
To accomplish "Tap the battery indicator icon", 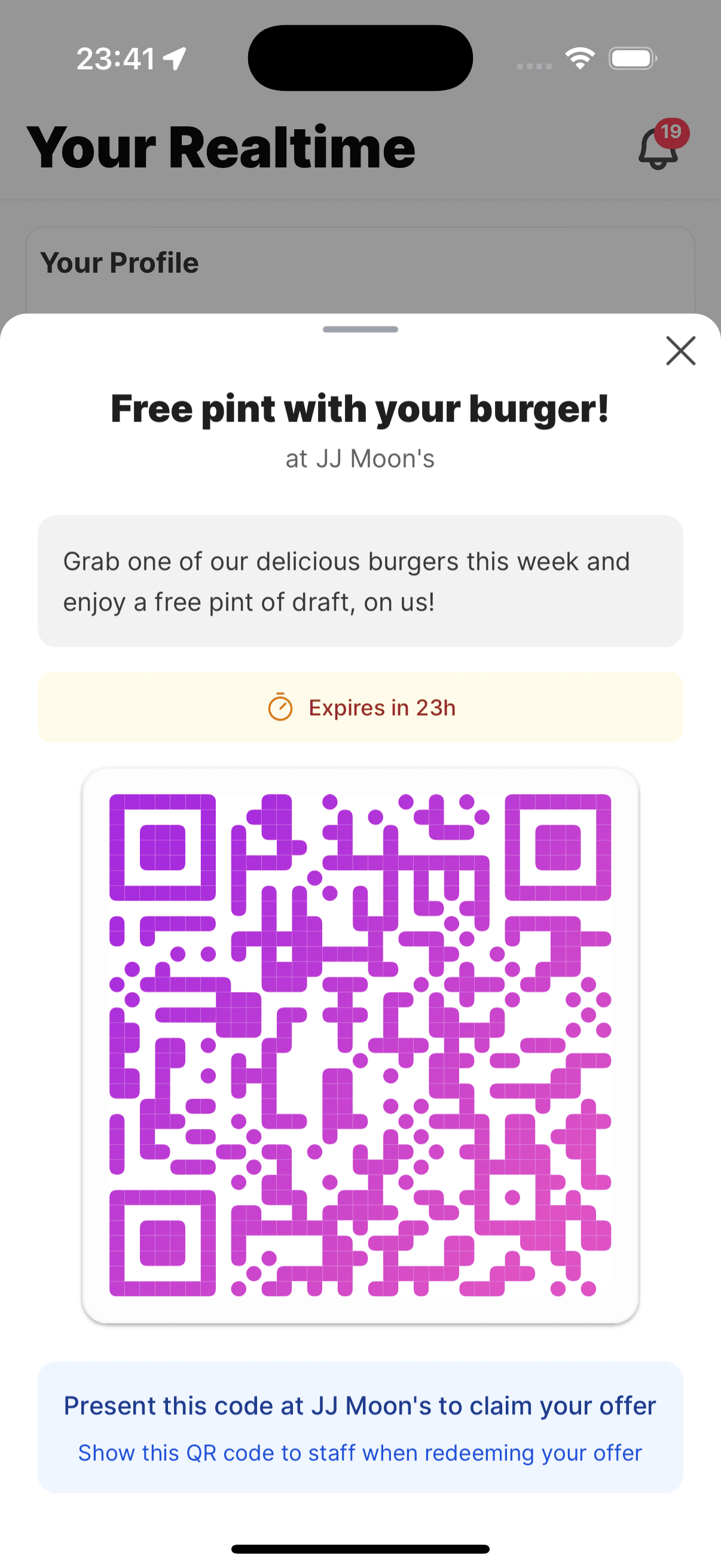I will pyautogui.click(x=630, y=58).
